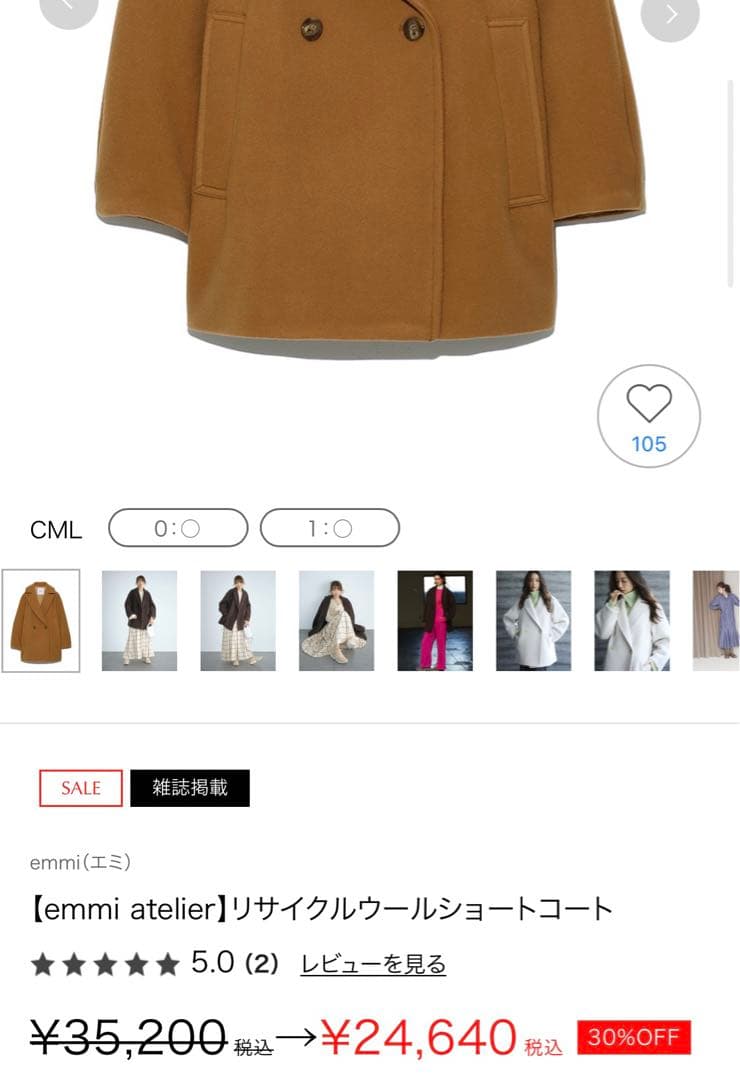Select the rightmost purple dress thumbnail

[717, 620]
